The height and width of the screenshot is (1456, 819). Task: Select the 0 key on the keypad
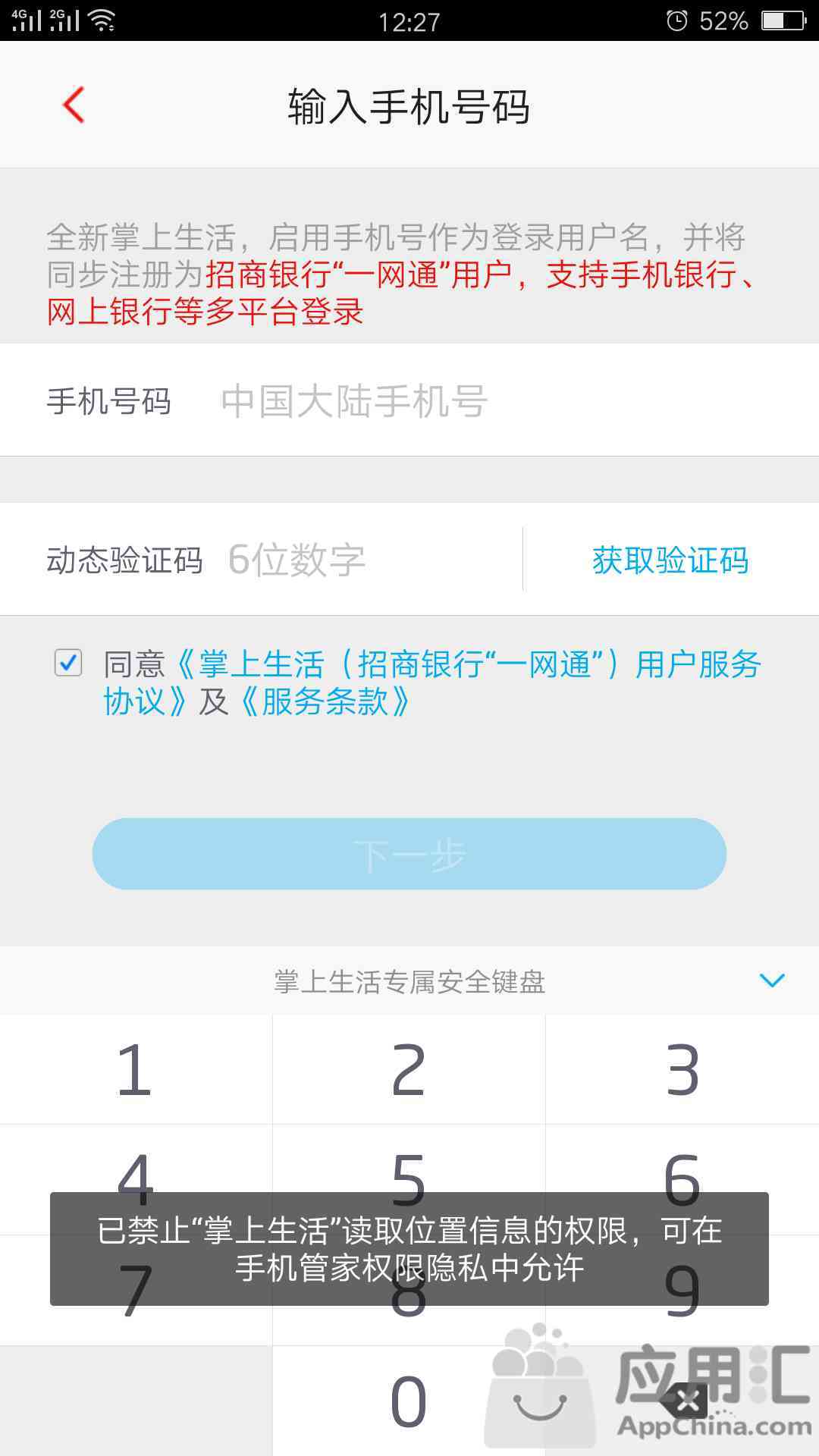coord(409,1401)
